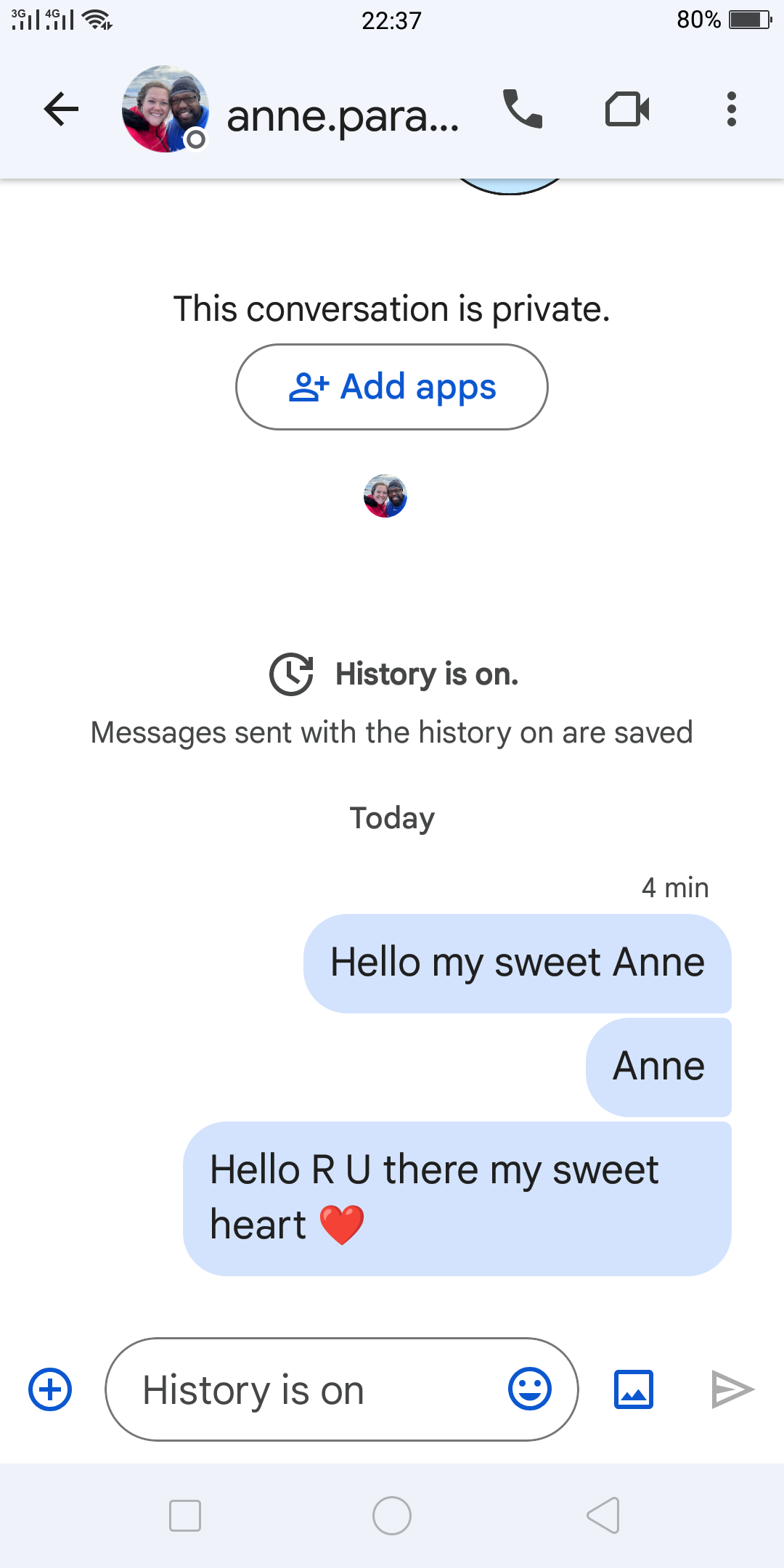Open anne.para... contact details from header

click(343, 115)
